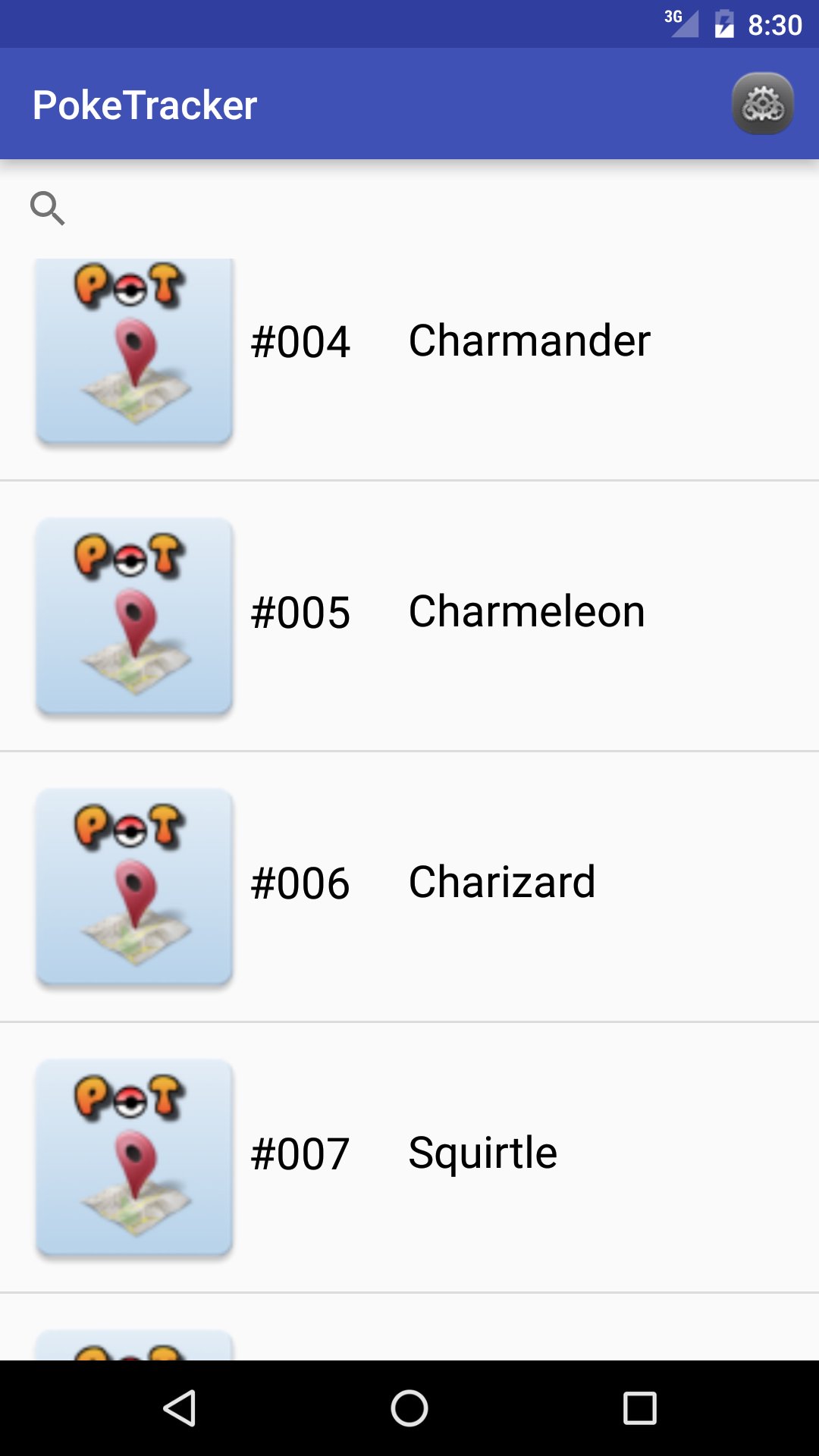Tap the PokeTracker title text
The image size is (819, 1456).
(144, 105)
